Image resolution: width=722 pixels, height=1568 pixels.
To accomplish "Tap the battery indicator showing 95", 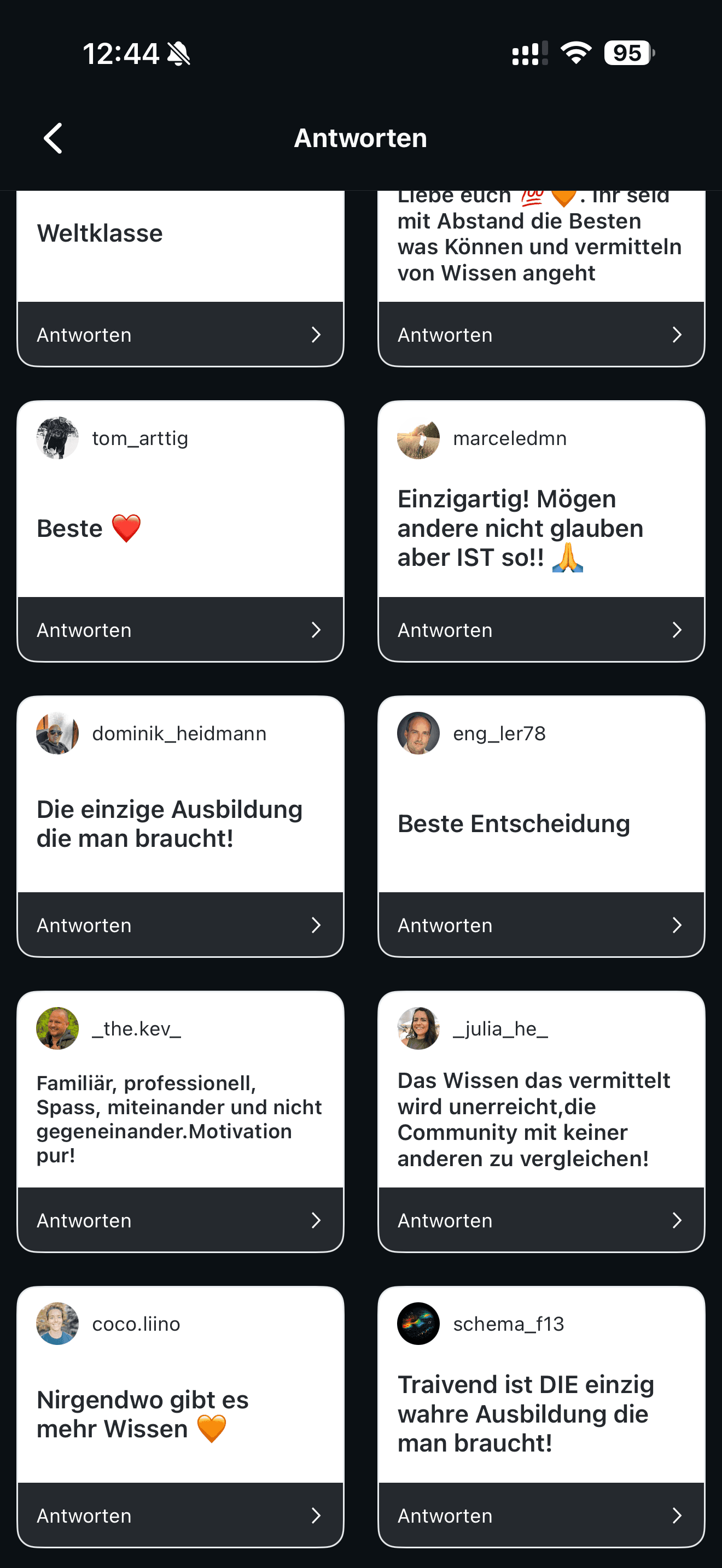I will [626, 54].
